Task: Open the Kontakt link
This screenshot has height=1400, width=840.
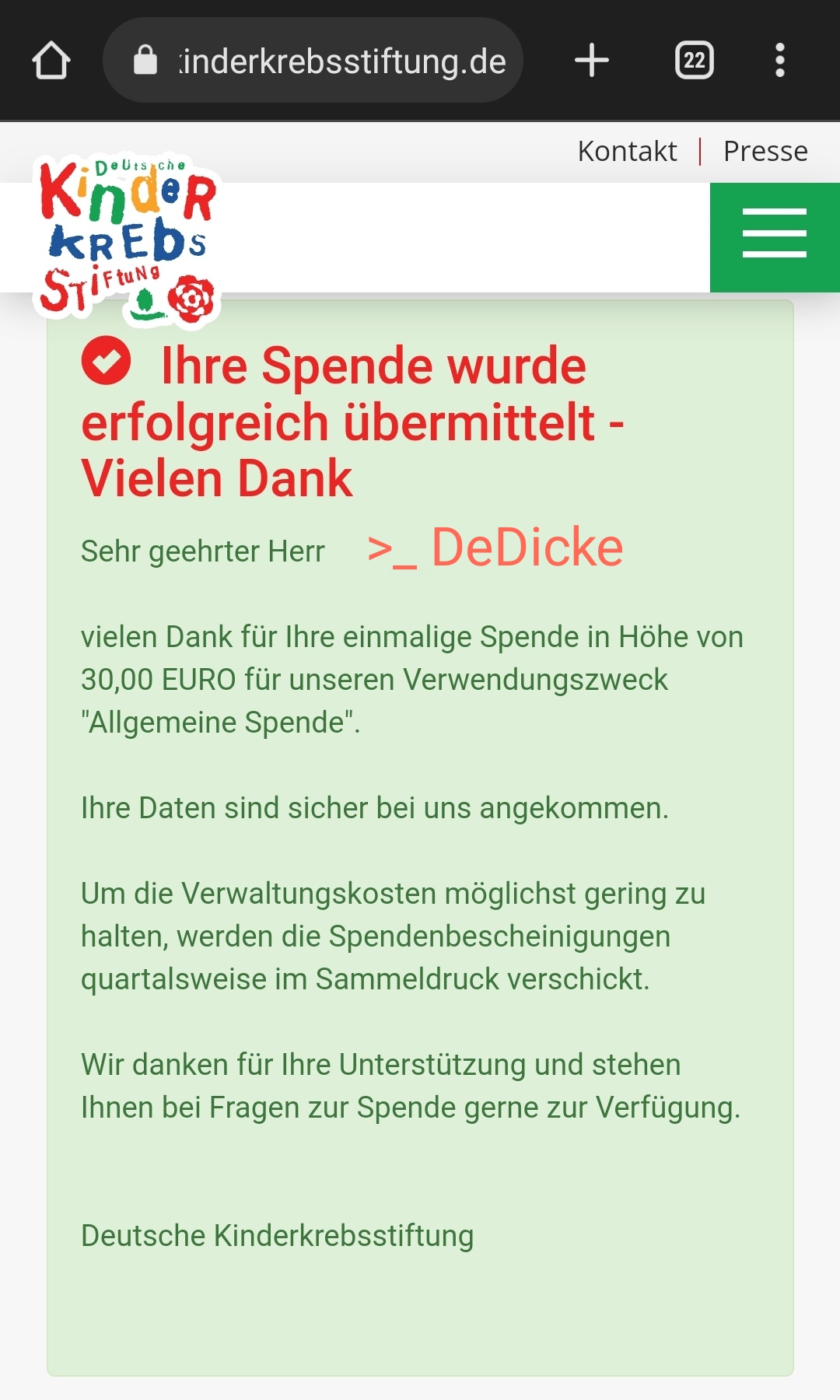Action: click(x=627, y=151)
